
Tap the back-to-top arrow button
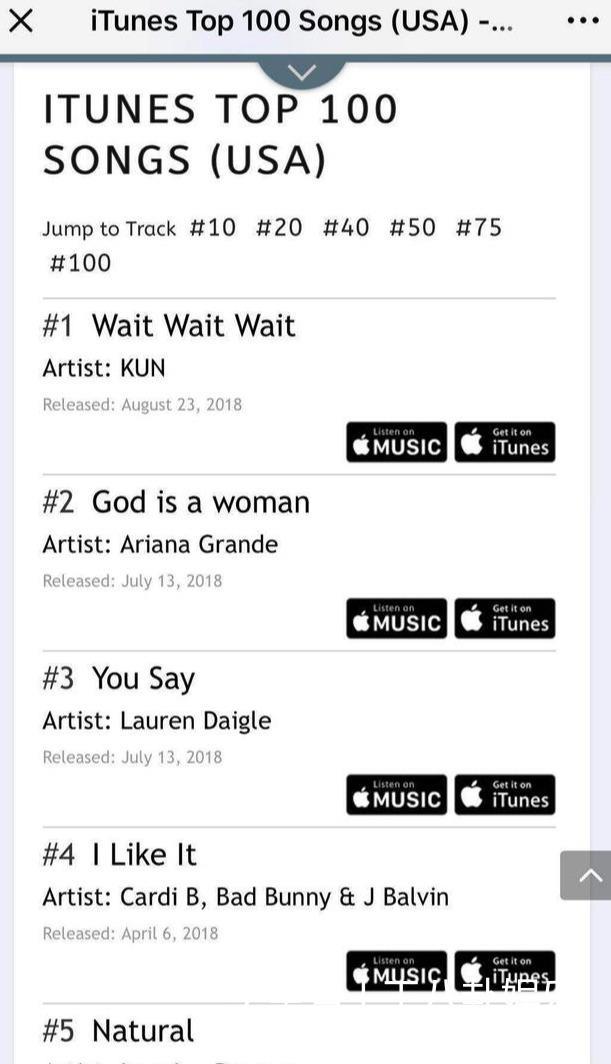586,875
